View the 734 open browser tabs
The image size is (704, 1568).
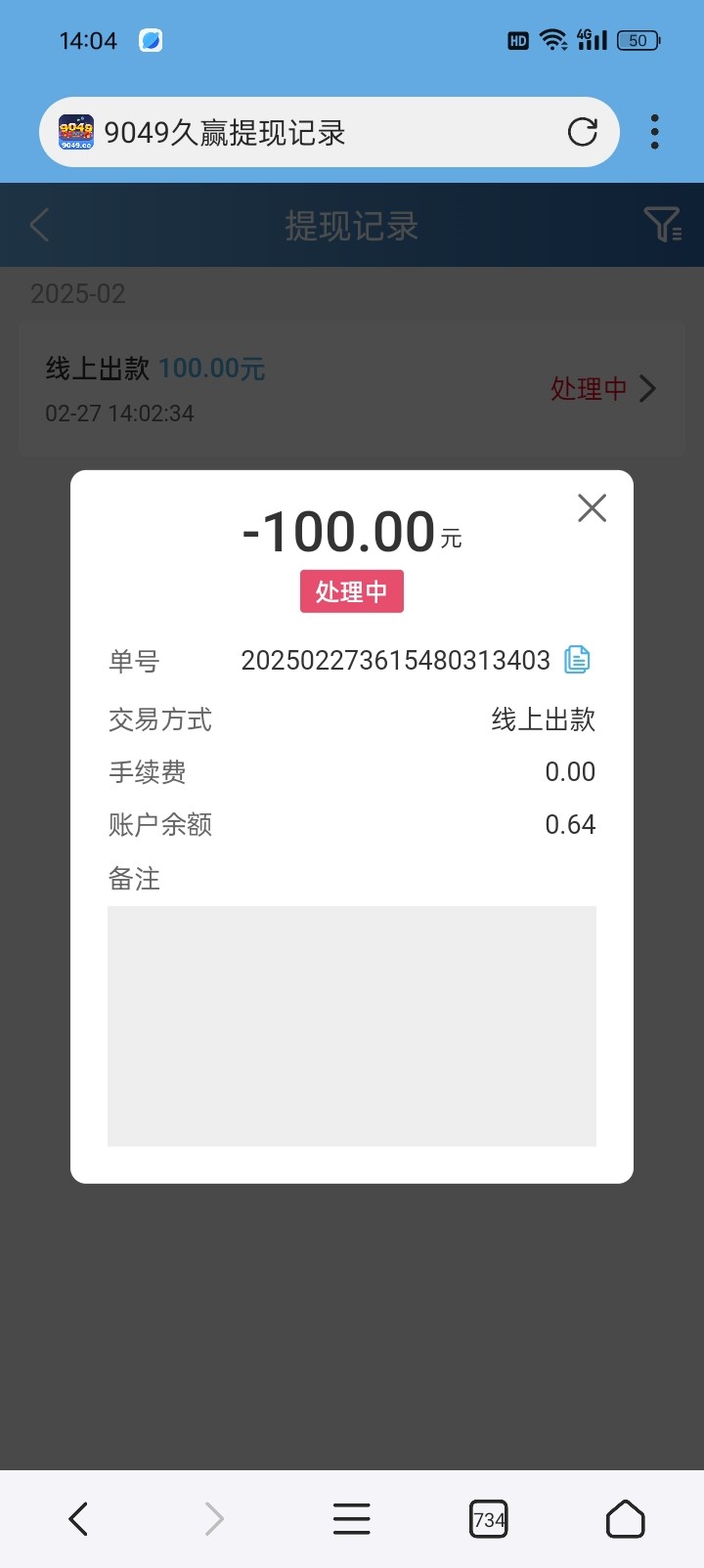click(489, 1519)
